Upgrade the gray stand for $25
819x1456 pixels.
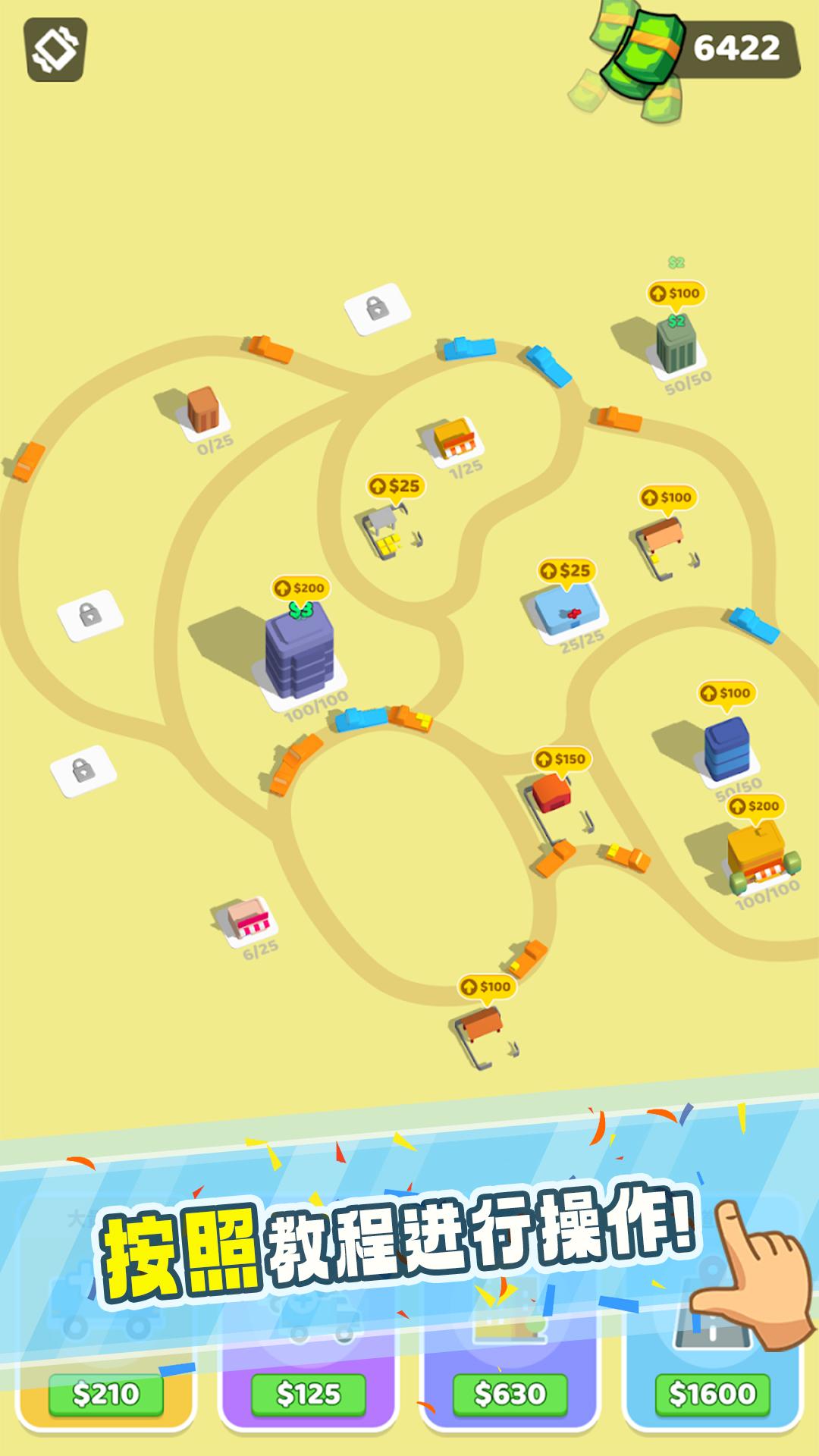tap(396, 486)
